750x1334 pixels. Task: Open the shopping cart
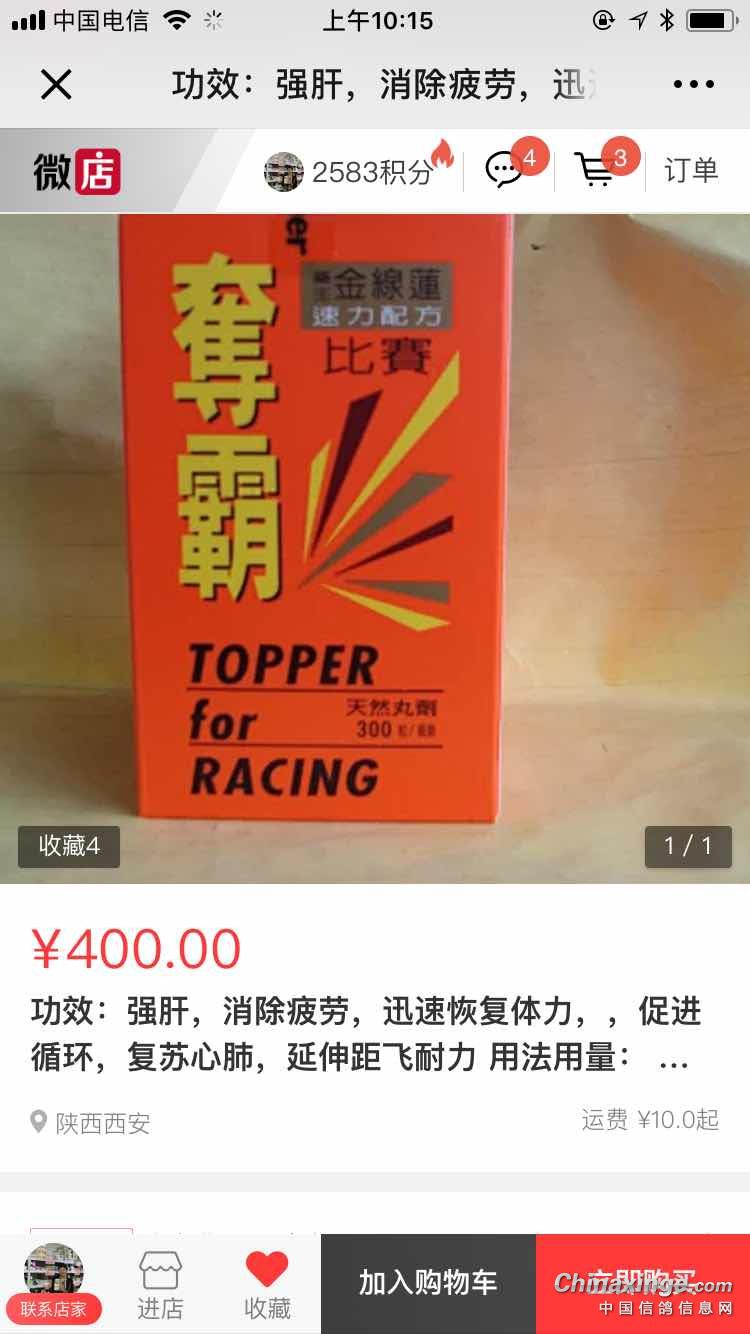[597, 170]
